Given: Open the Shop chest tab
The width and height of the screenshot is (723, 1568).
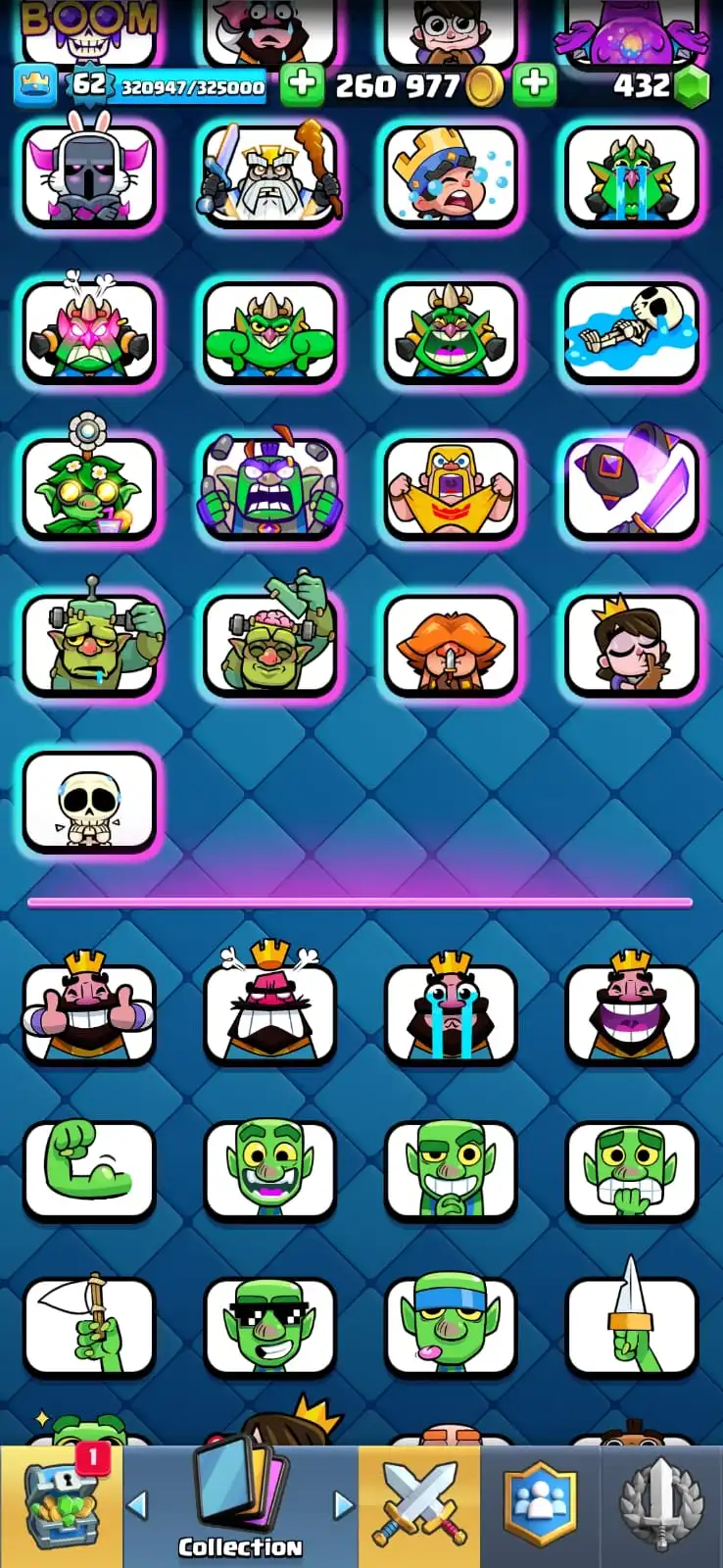Looking at the screenshot, I should point(62,1507).
